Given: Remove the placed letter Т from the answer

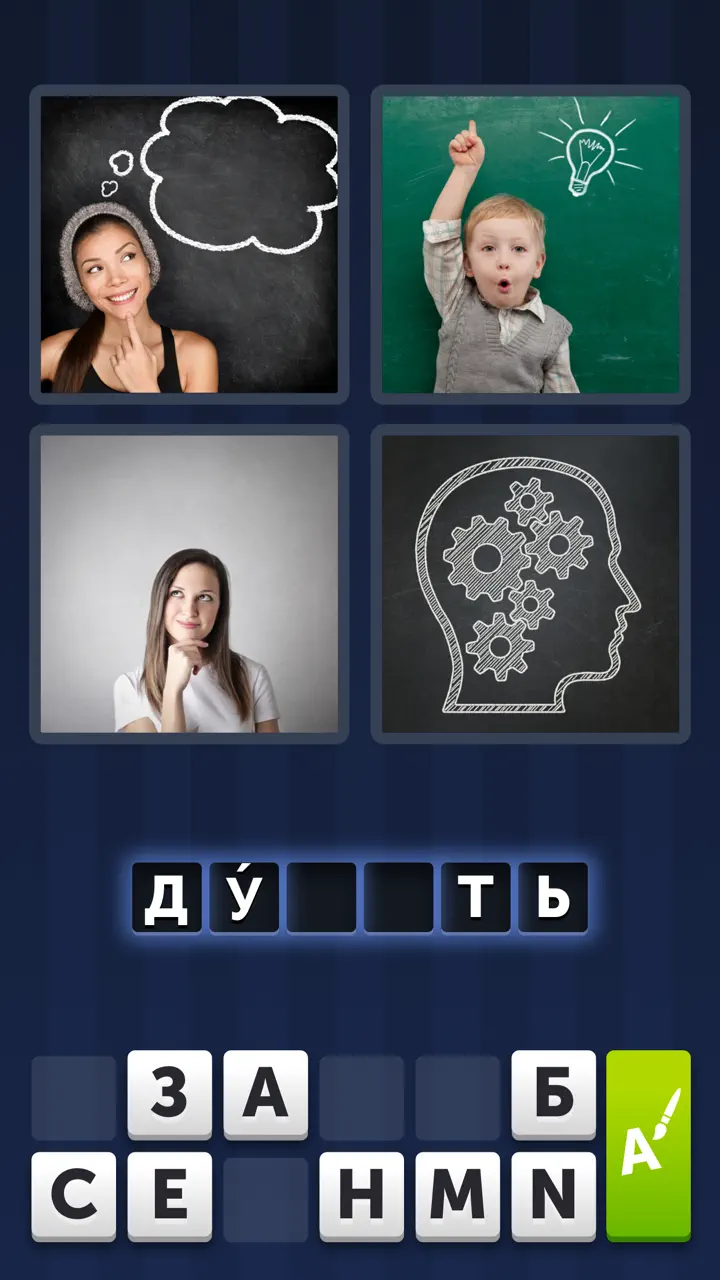Looking at the screenshot, I should 476,898.
